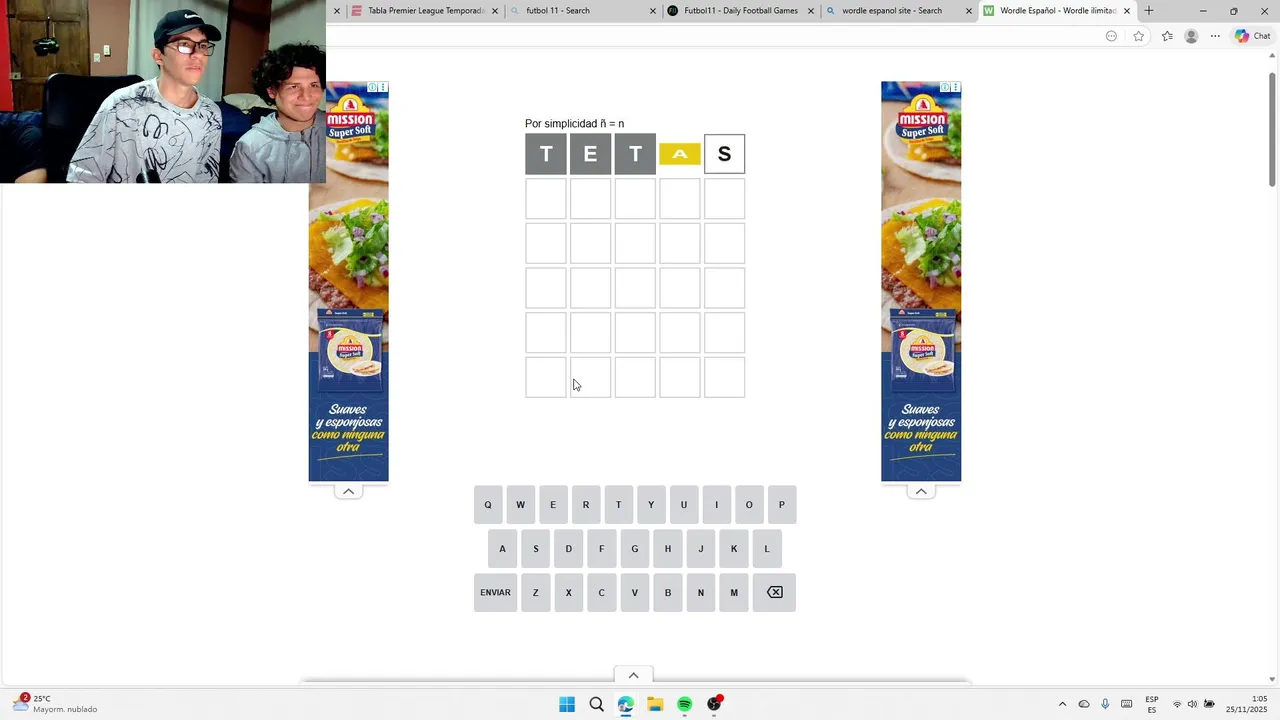Viewport: 1280px width, 720px height.
Task: Tap the letter R key
Action: tap(586, 505)
